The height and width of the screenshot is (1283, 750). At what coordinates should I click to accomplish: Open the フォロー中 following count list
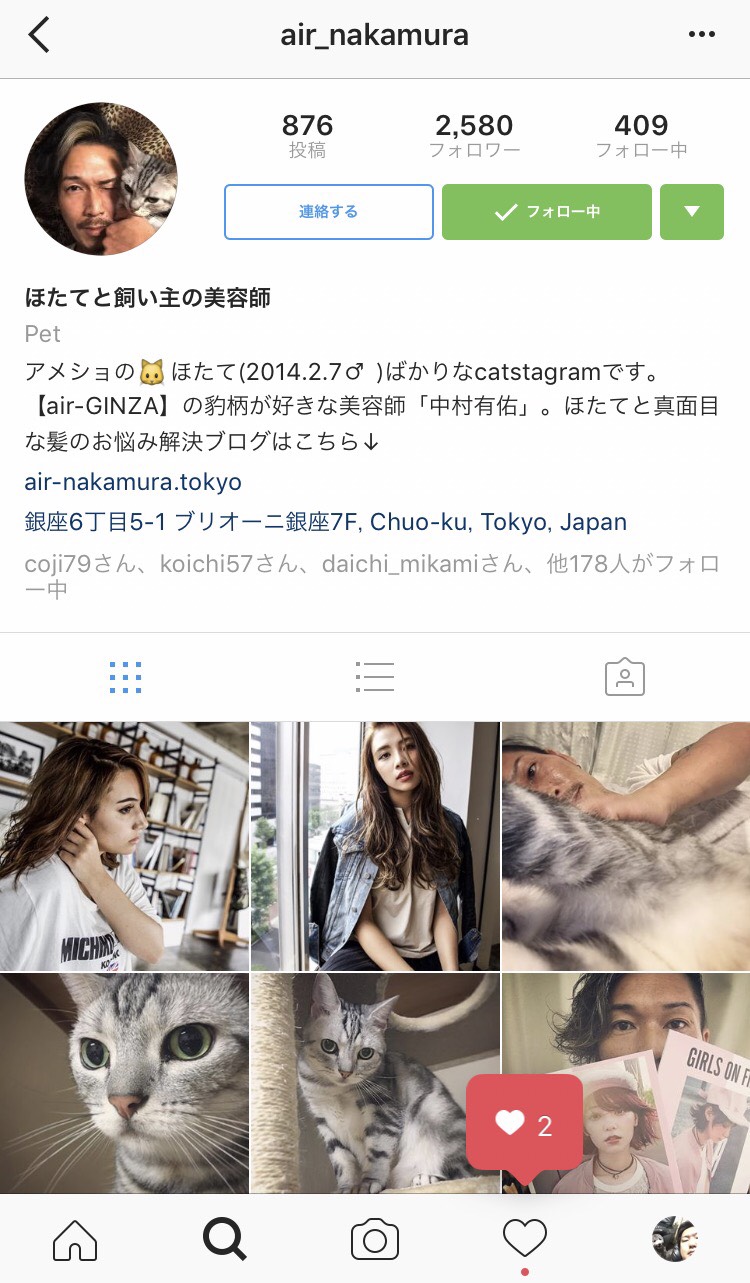(x=641, y=137)
